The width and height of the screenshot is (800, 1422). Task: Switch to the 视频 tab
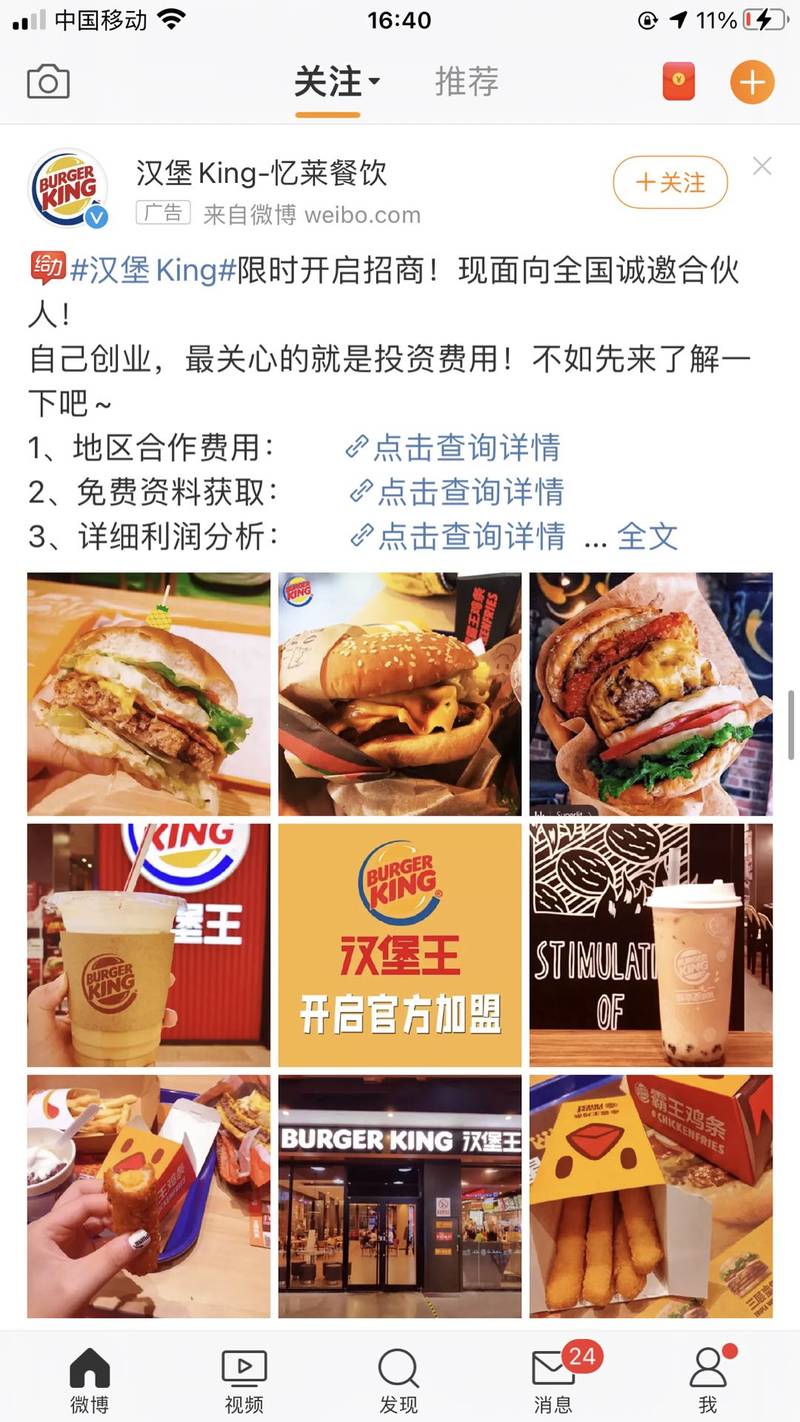pos(244,1380)
